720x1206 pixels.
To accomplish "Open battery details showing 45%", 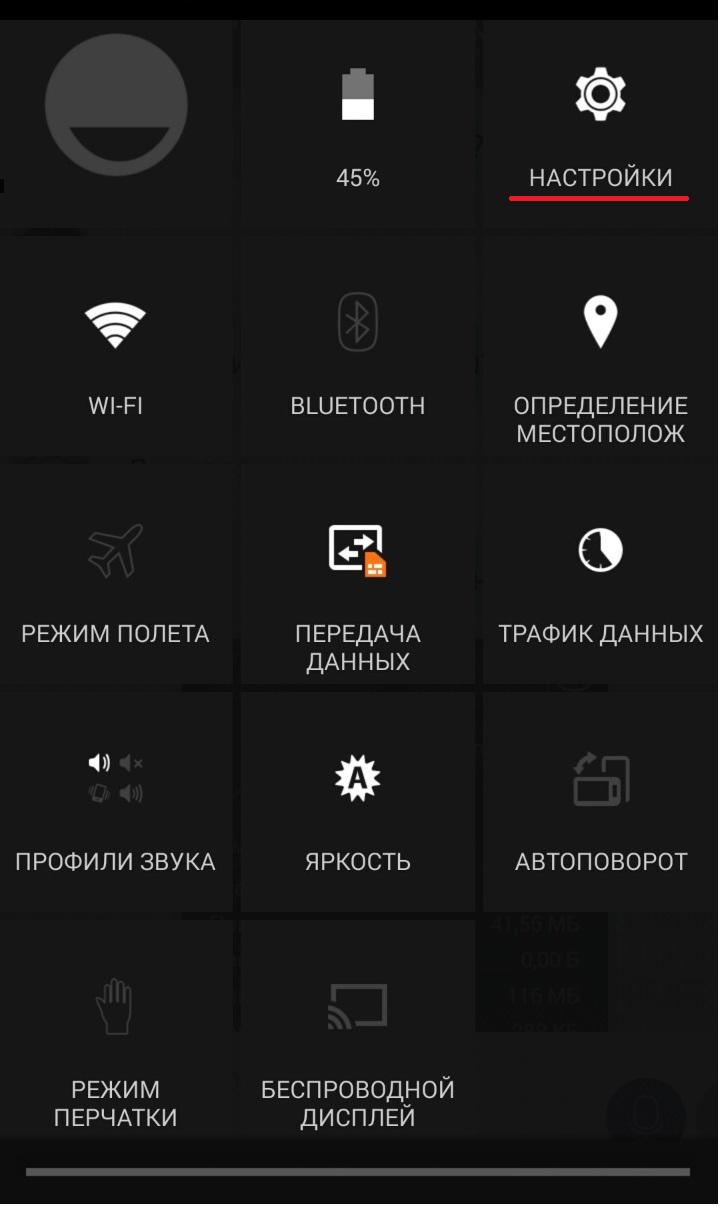I will [358, 125].
